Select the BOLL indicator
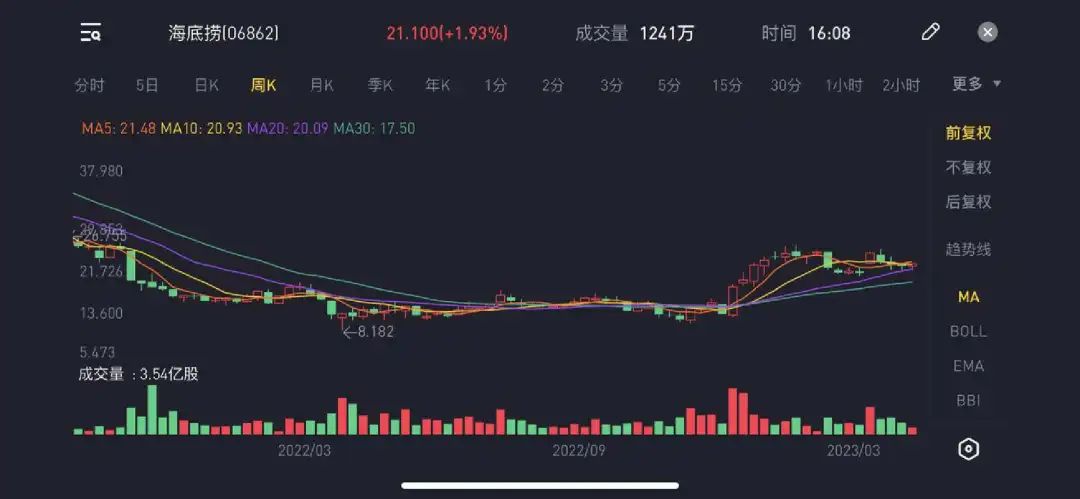Screen dimensions: 1080x499 pyautogui.click(x=968, y=331)
